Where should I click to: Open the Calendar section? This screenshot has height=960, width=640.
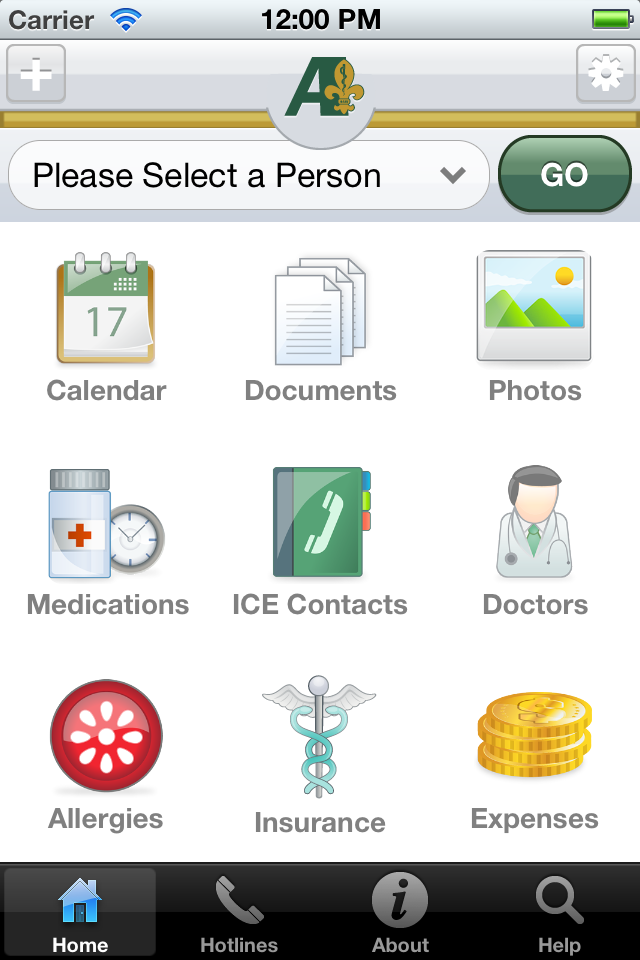point(106,327)
